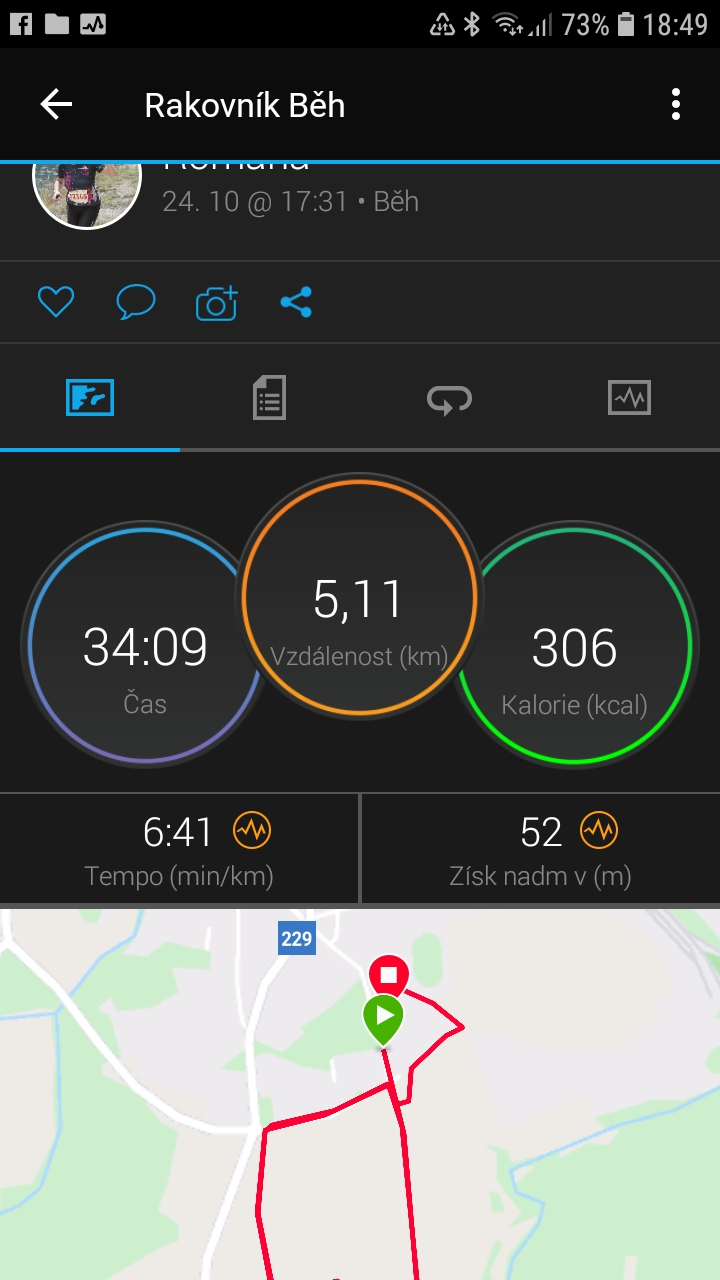The image size is (720, 1280).
Task: Select the overview map tab
Action: 90,398
